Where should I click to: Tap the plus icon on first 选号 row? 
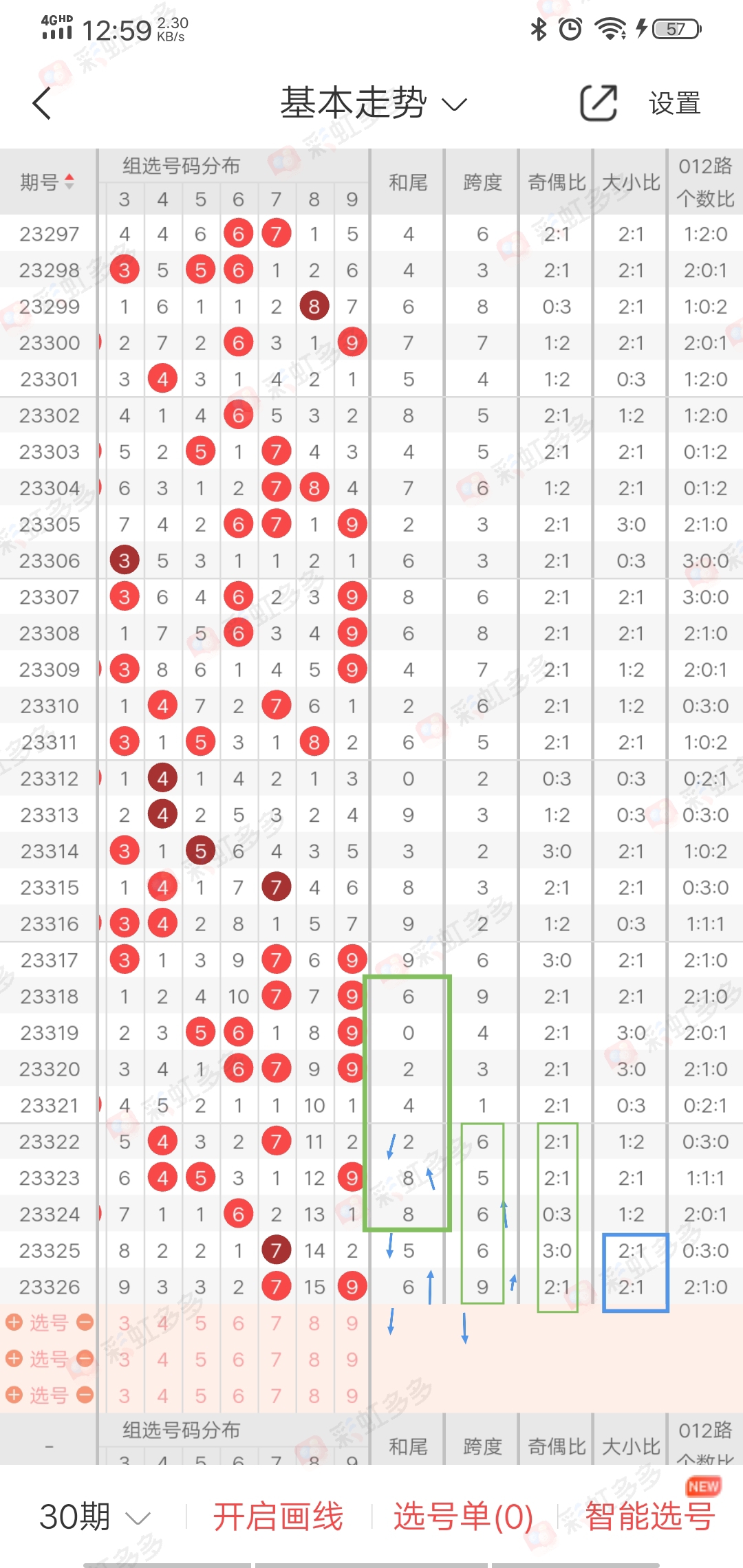(x=14, y=1322)
